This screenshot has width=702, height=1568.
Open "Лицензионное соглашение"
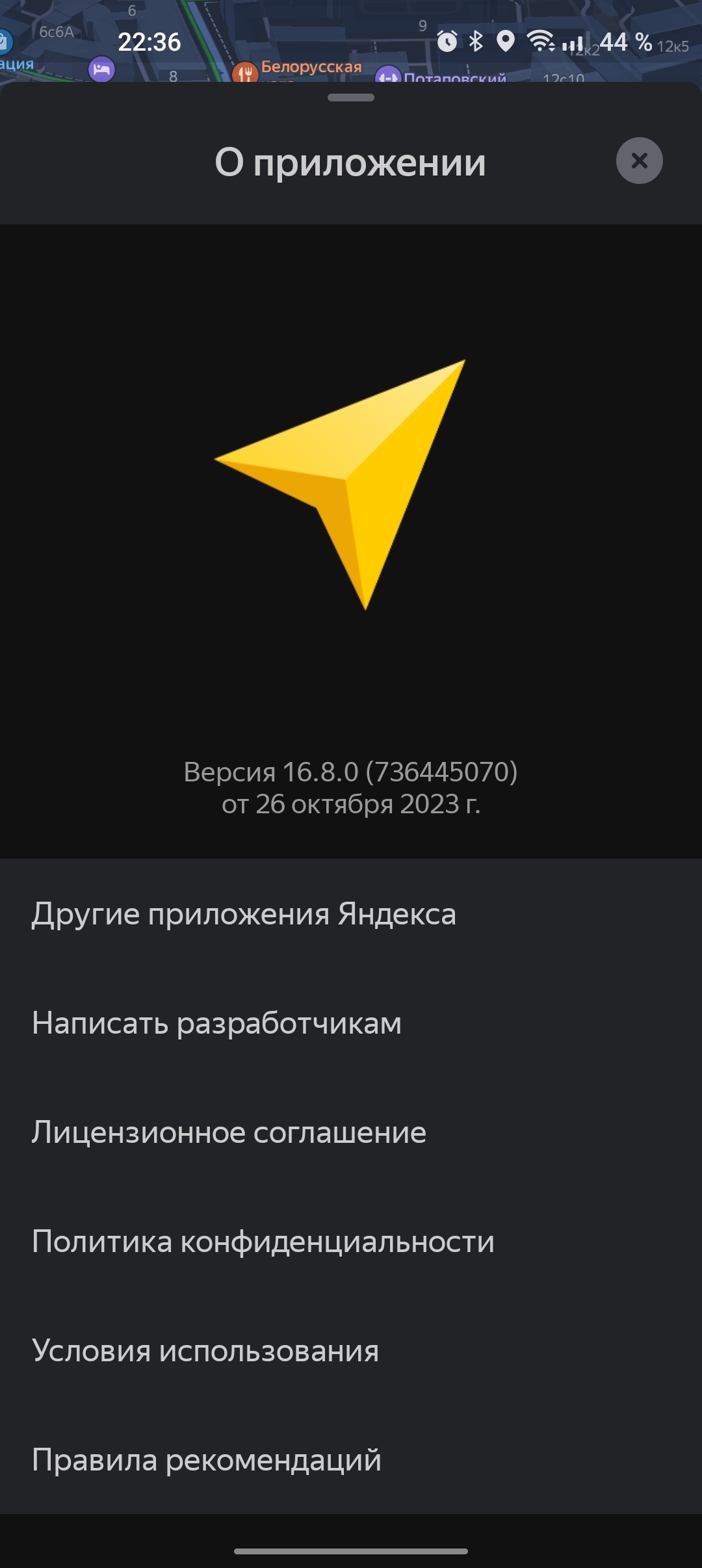(x=351, y=1132)
